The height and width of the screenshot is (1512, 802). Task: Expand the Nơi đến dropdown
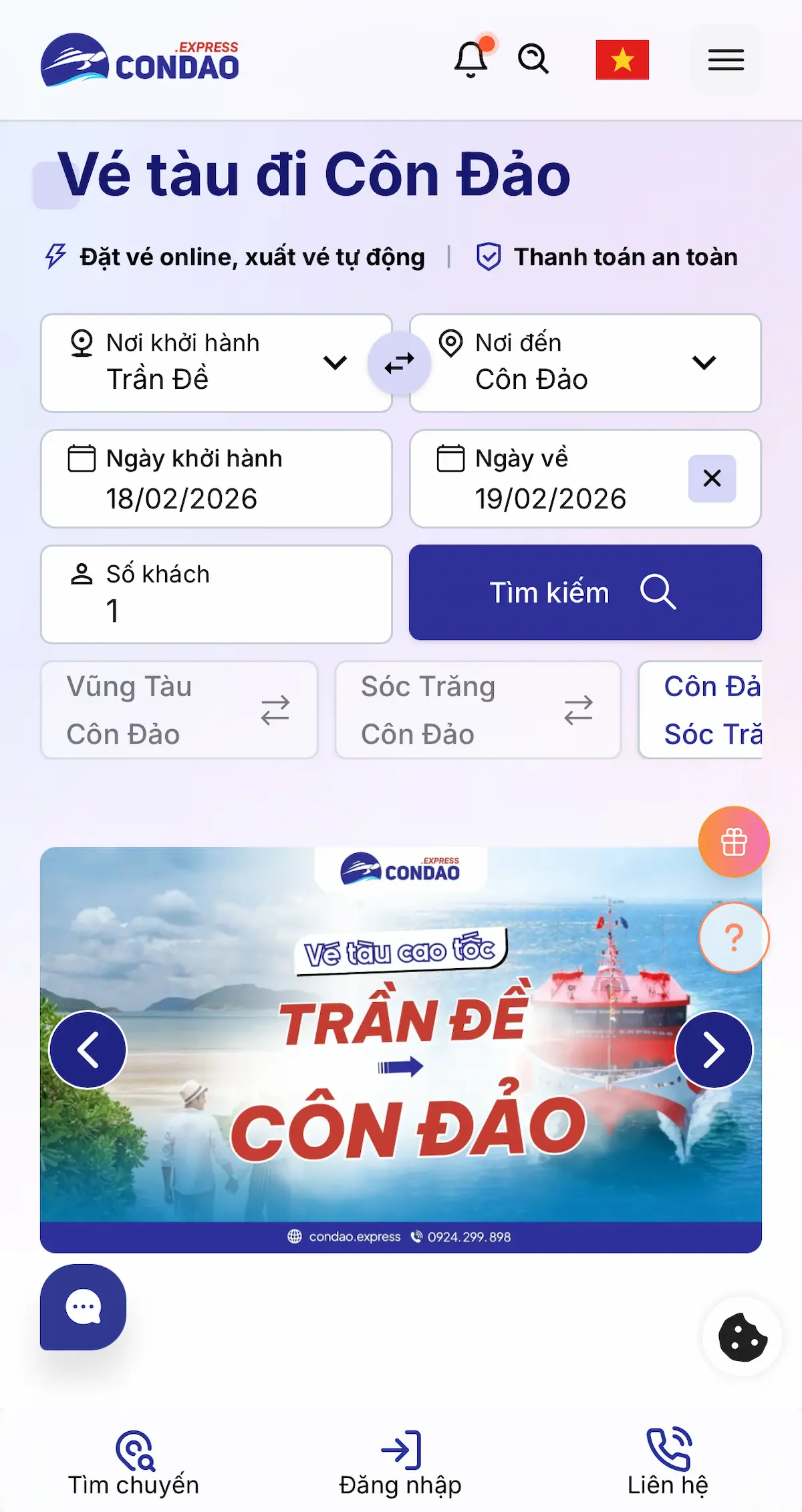704,361
